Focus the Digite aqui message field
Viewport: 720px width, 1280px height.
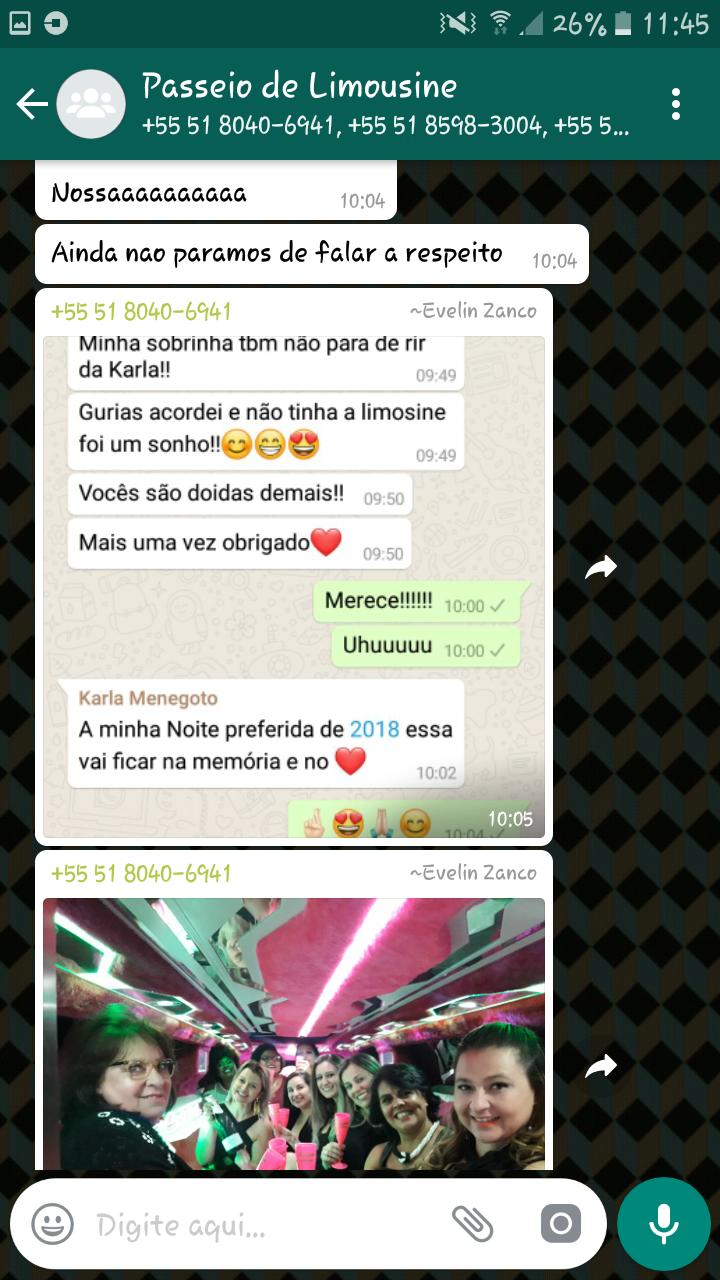(x=260, y=1224)
